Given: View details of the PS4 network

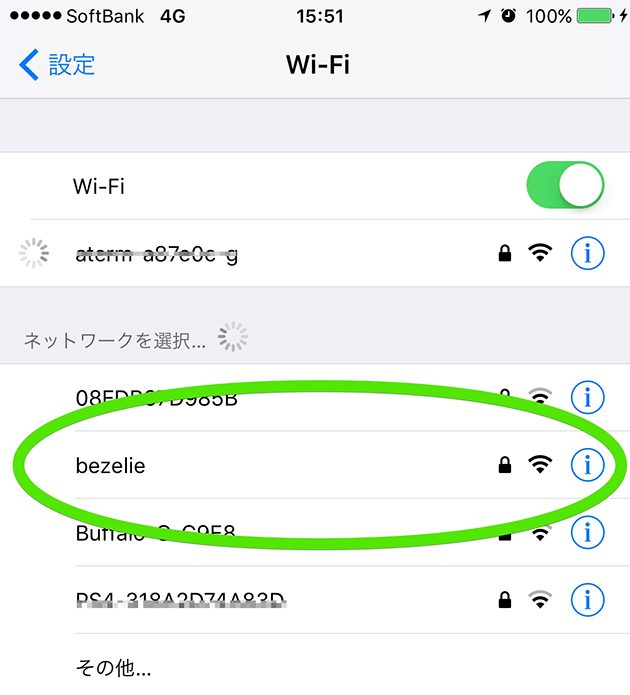Looking at the screenshot, I should (x=588, y=600).
